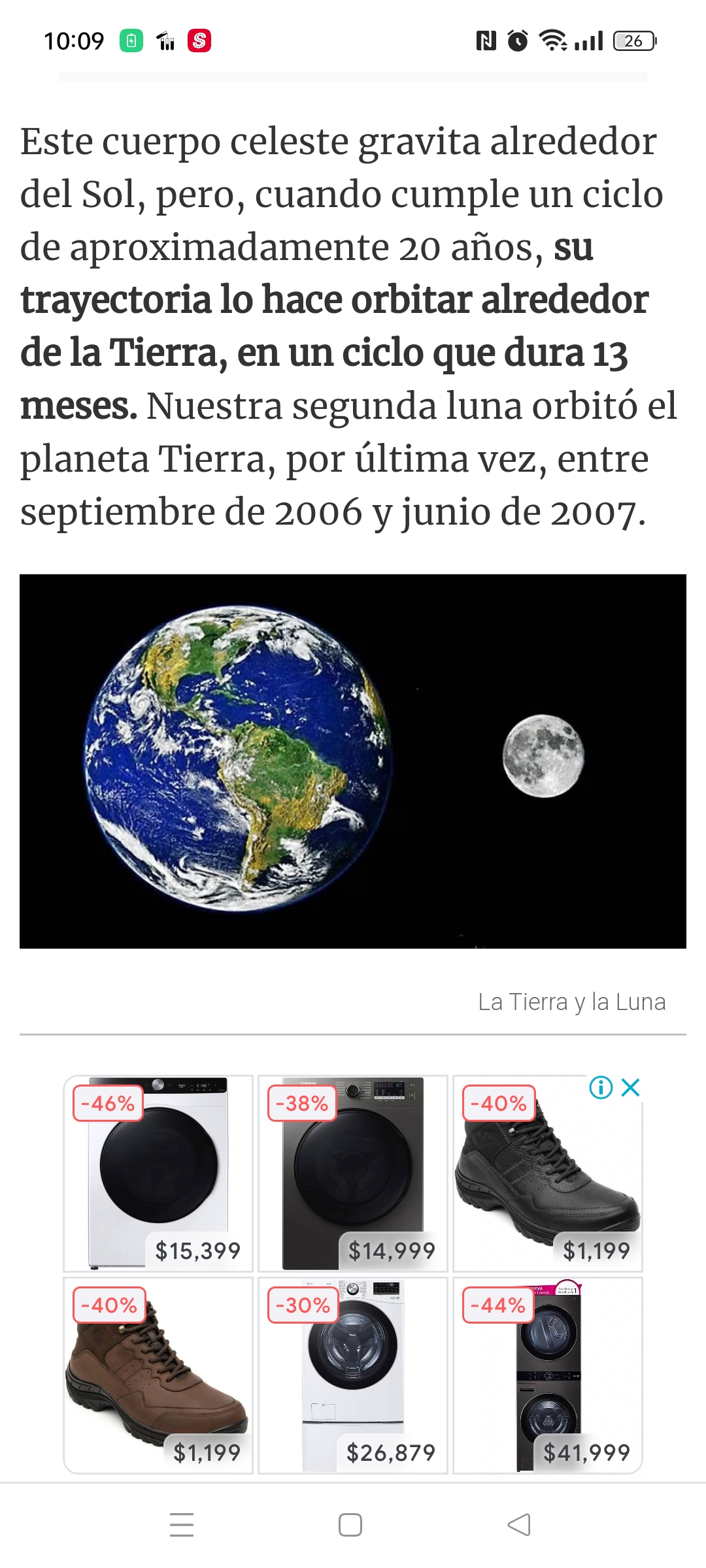Open the LG washer ad priced $26,879
This screenshot has width=706, height=1568.
coord(353,1375)
